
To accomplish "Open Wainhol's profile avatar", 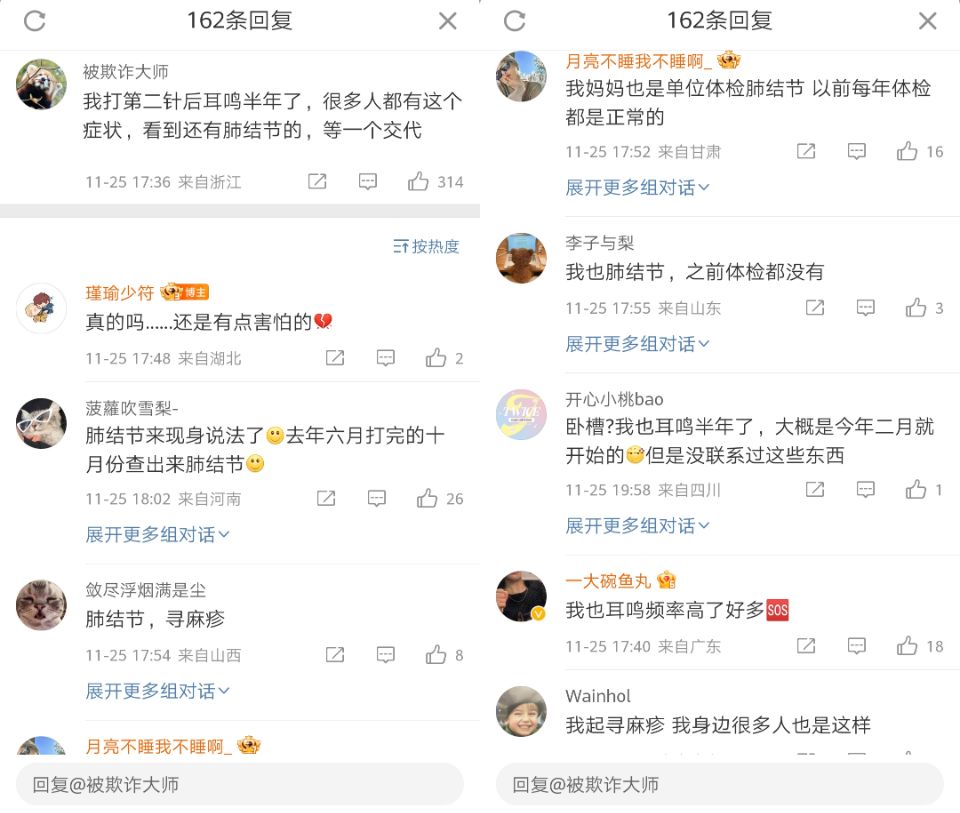I will (x=522, y=712).
